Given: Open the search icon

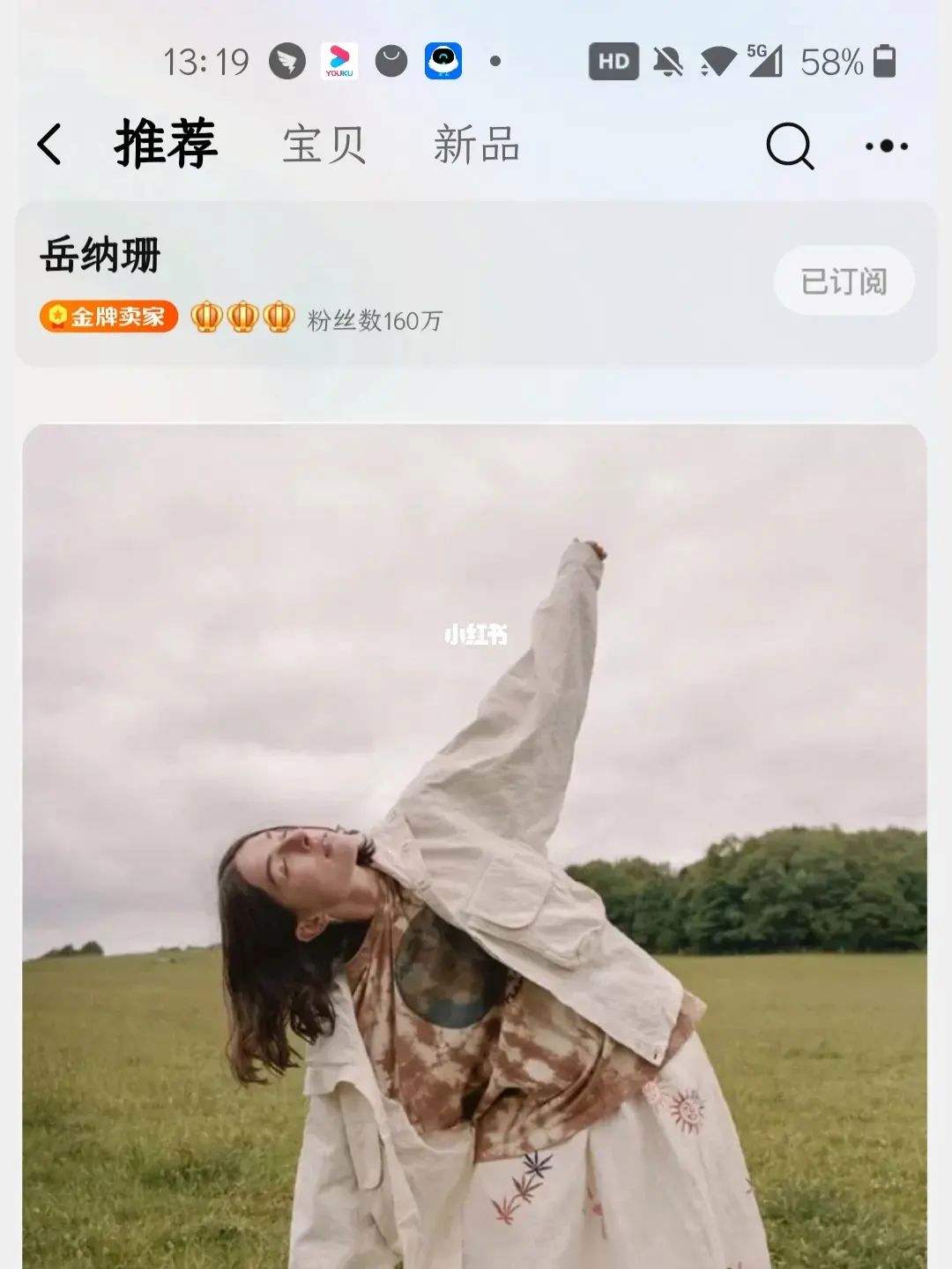Looking at the screenshot, I should point(791,144).
